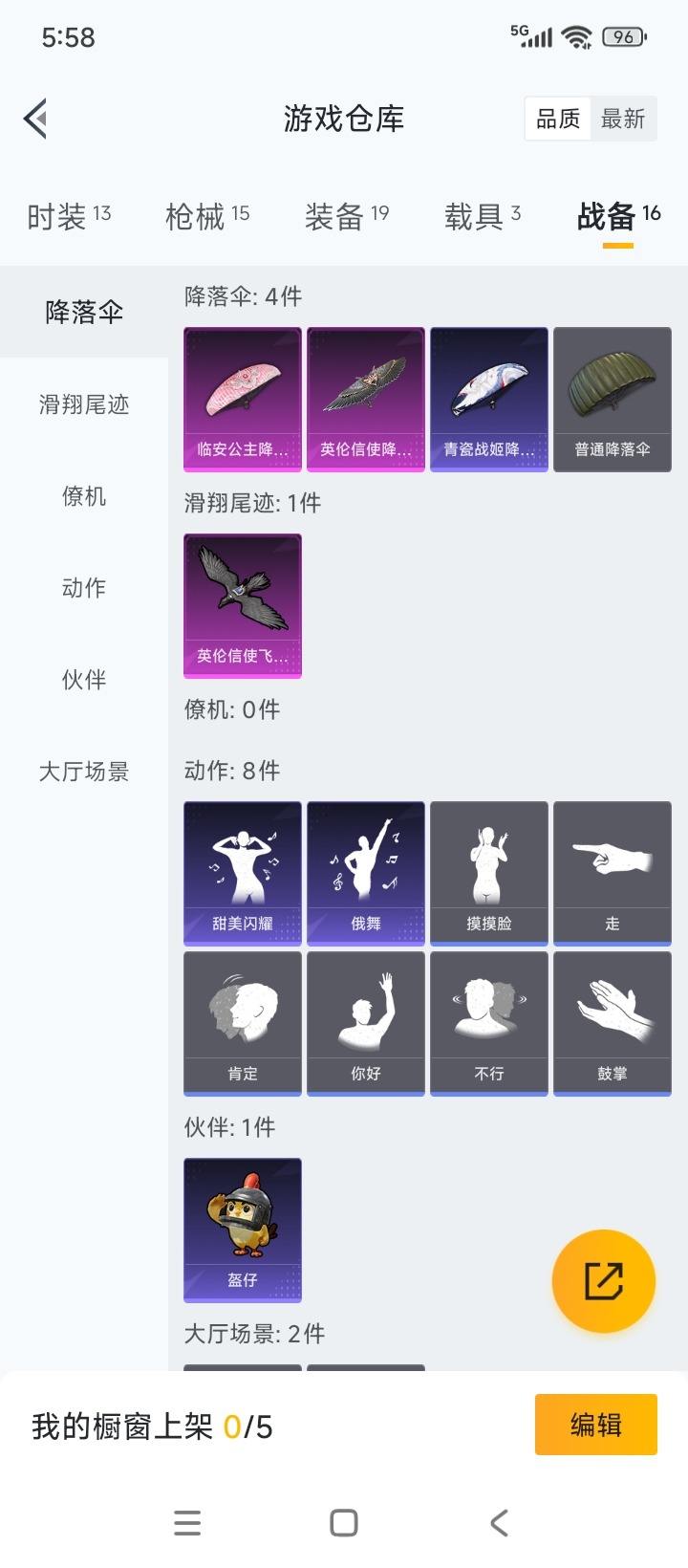Open 伙伴 category in sidebar

point(84,680)
